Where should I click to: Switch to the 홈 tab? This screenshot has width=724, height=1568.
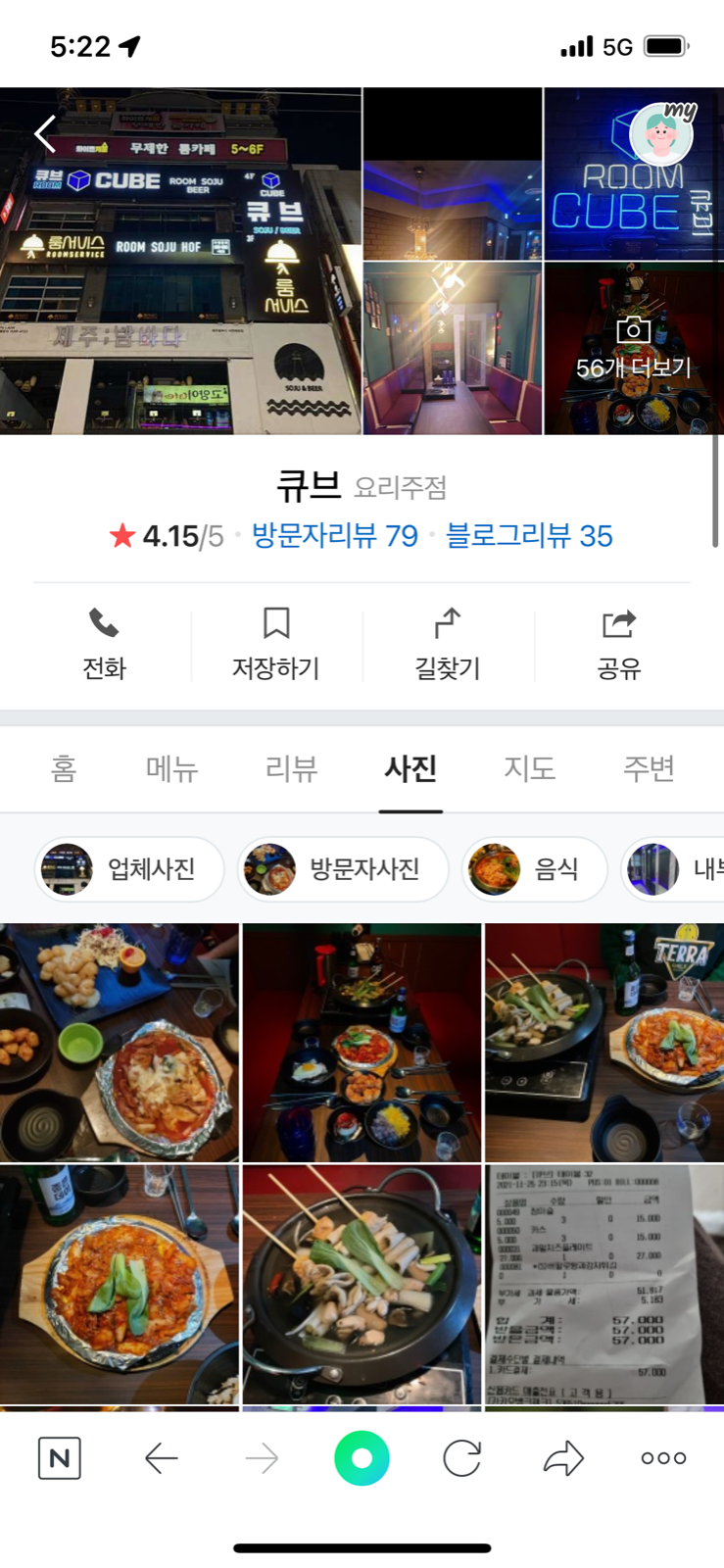(64, 768)
